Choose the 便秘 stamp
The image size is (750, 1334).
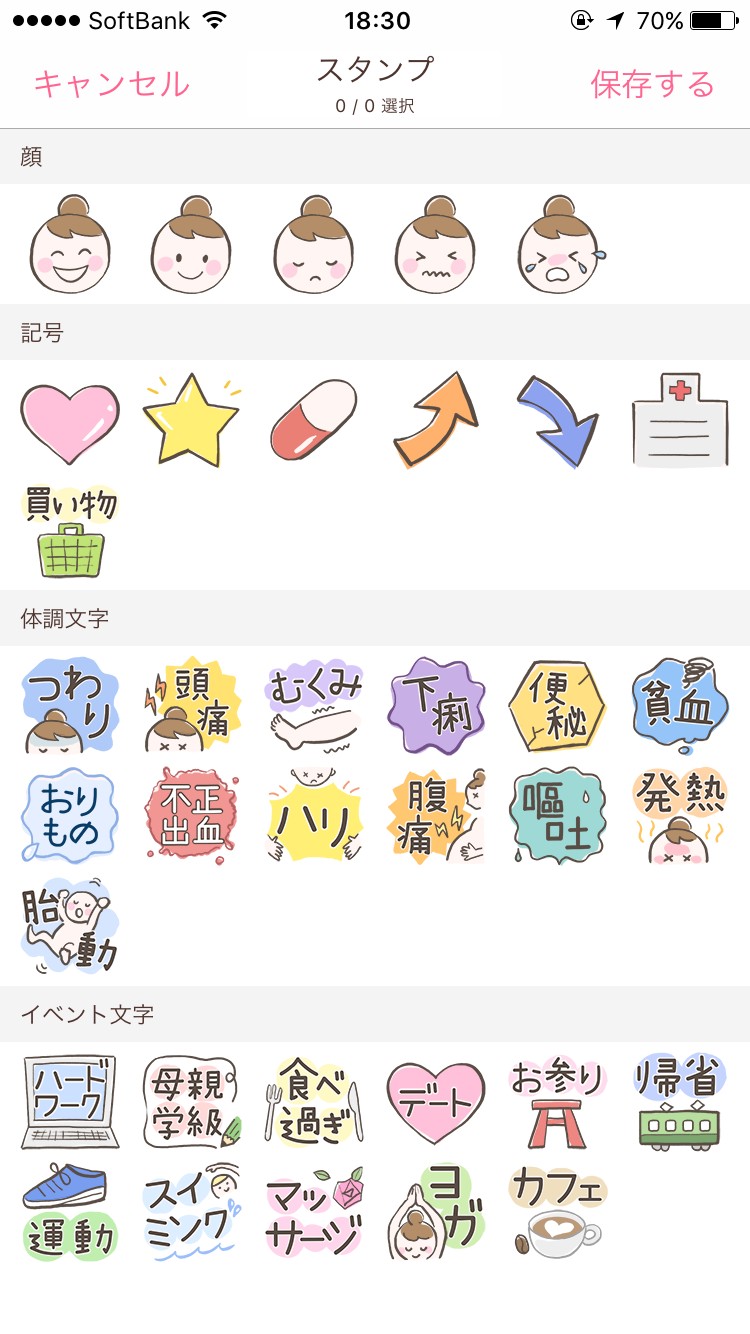558,705
